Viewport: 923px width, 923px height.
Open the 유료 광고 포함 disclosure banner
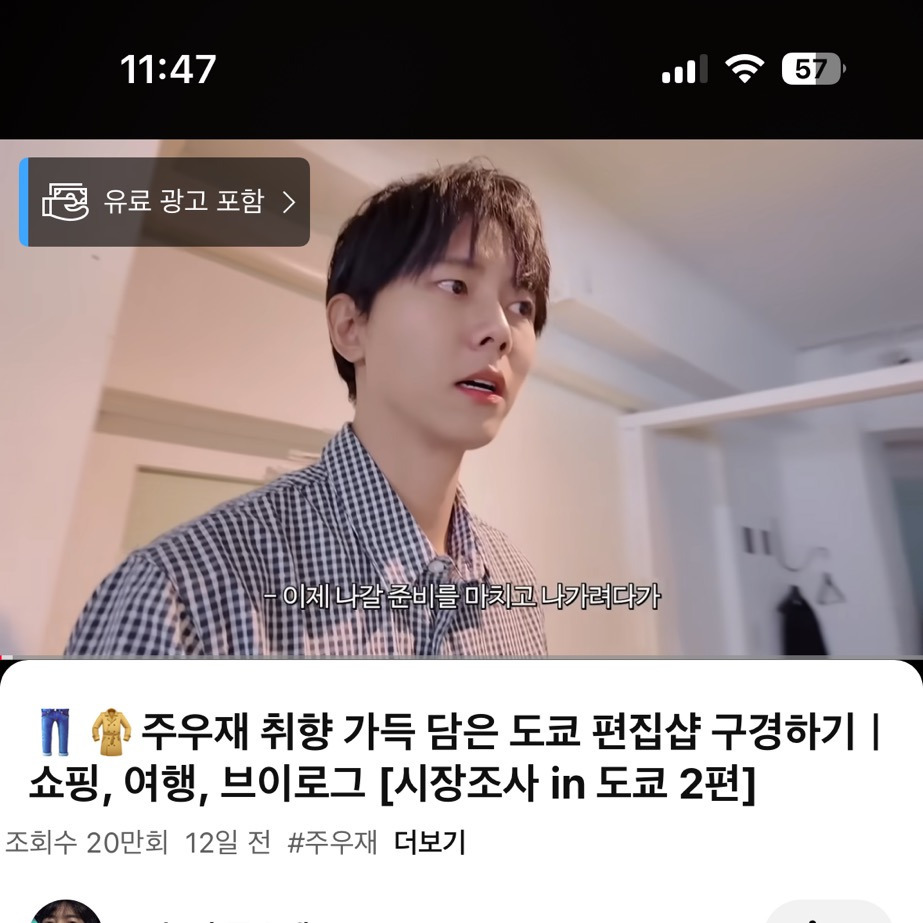tap(167, 202)
